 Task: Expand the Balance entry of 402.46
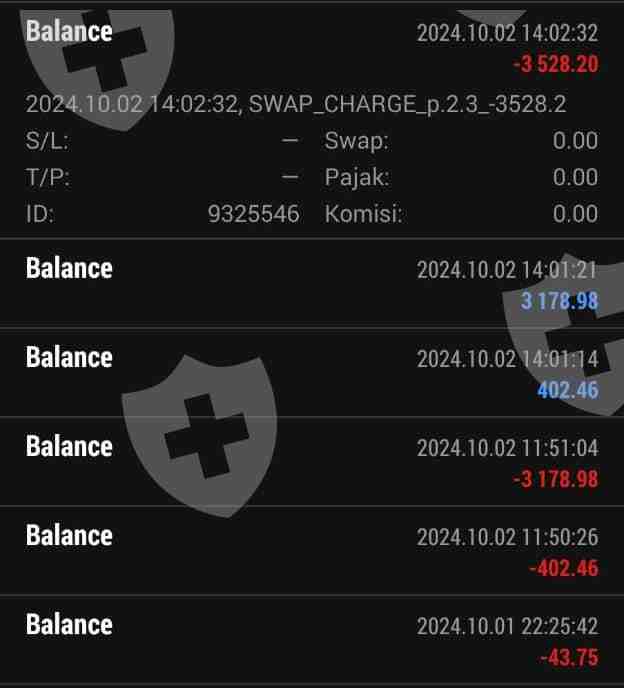click(311, 372)
